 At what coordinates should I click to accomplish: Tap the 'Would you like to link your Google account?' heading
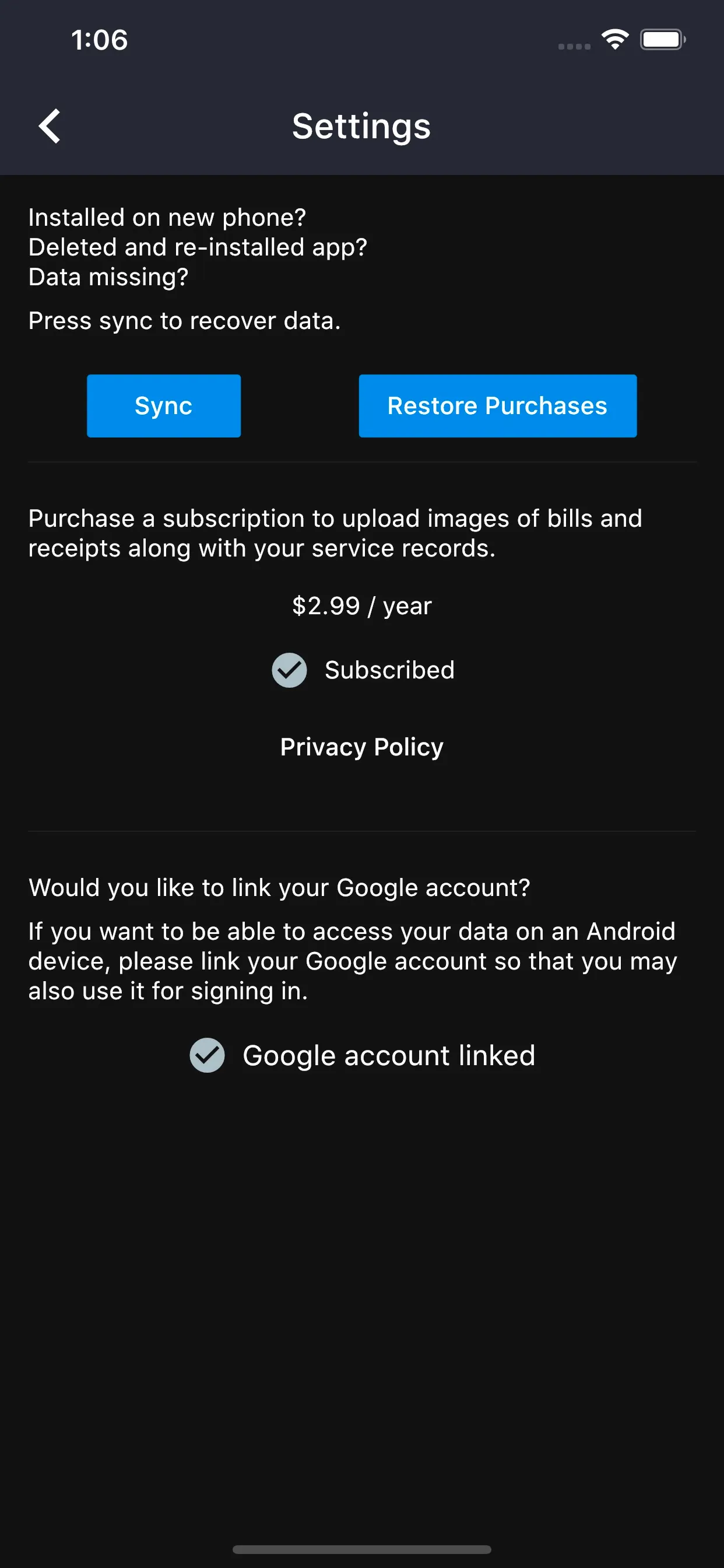pyautogui.click(x=279, y=887)
